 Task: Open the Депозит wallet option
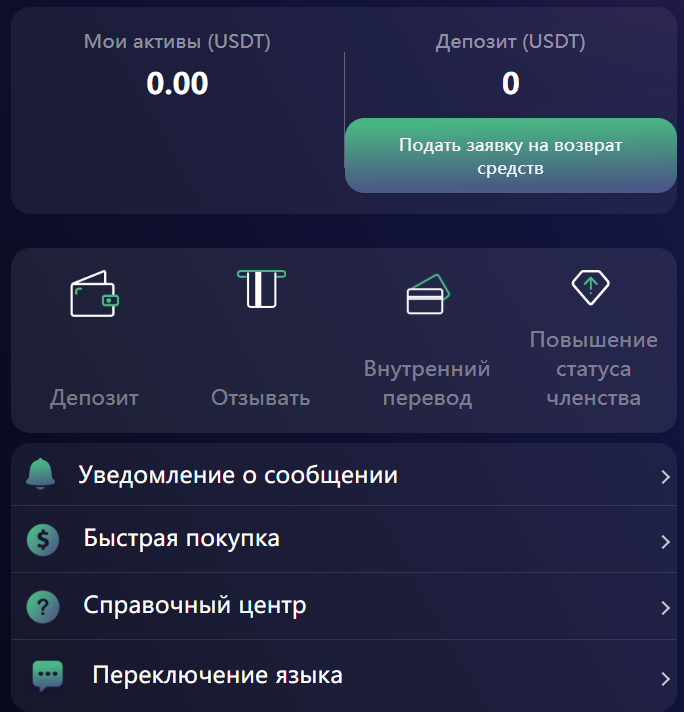tap(94, 340)
